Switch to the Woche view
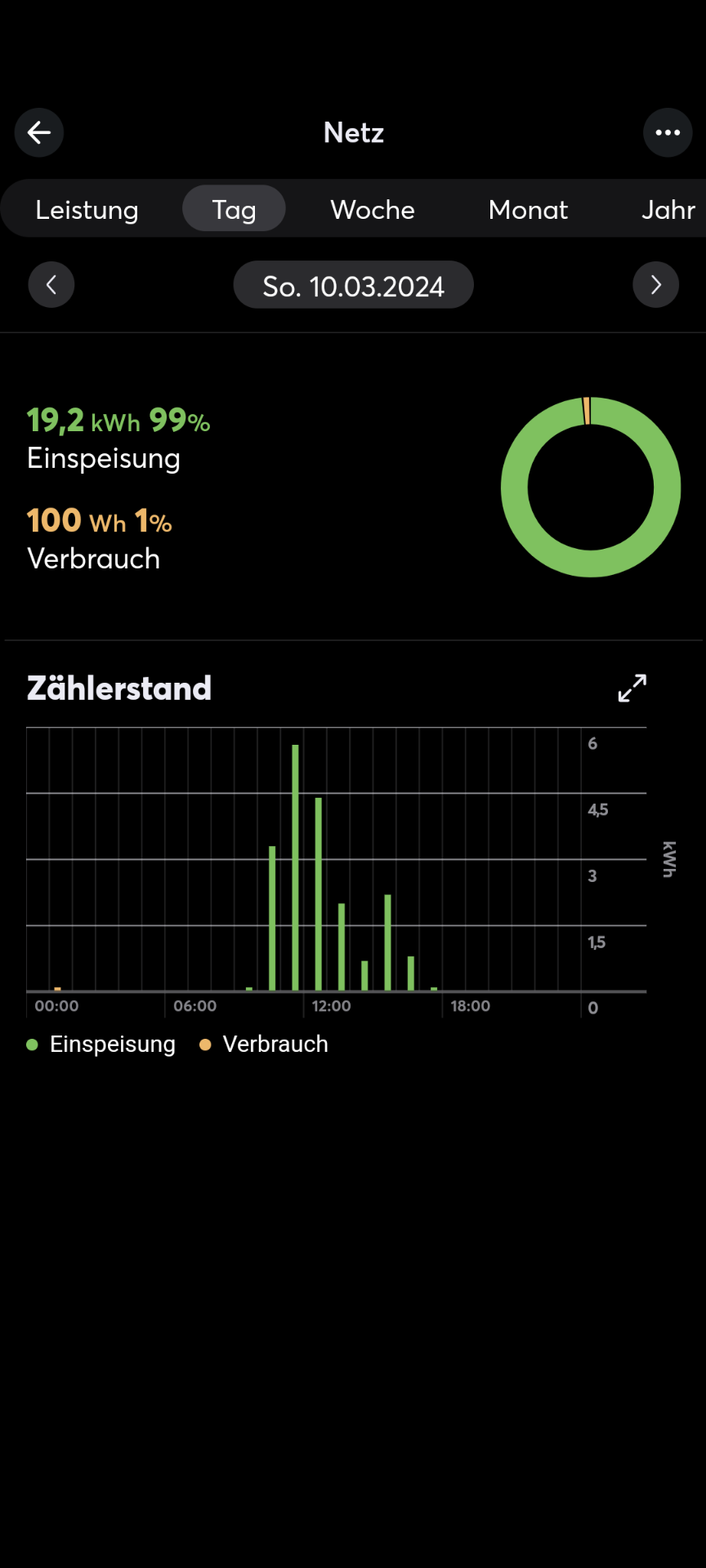 [x=373, y=210]
